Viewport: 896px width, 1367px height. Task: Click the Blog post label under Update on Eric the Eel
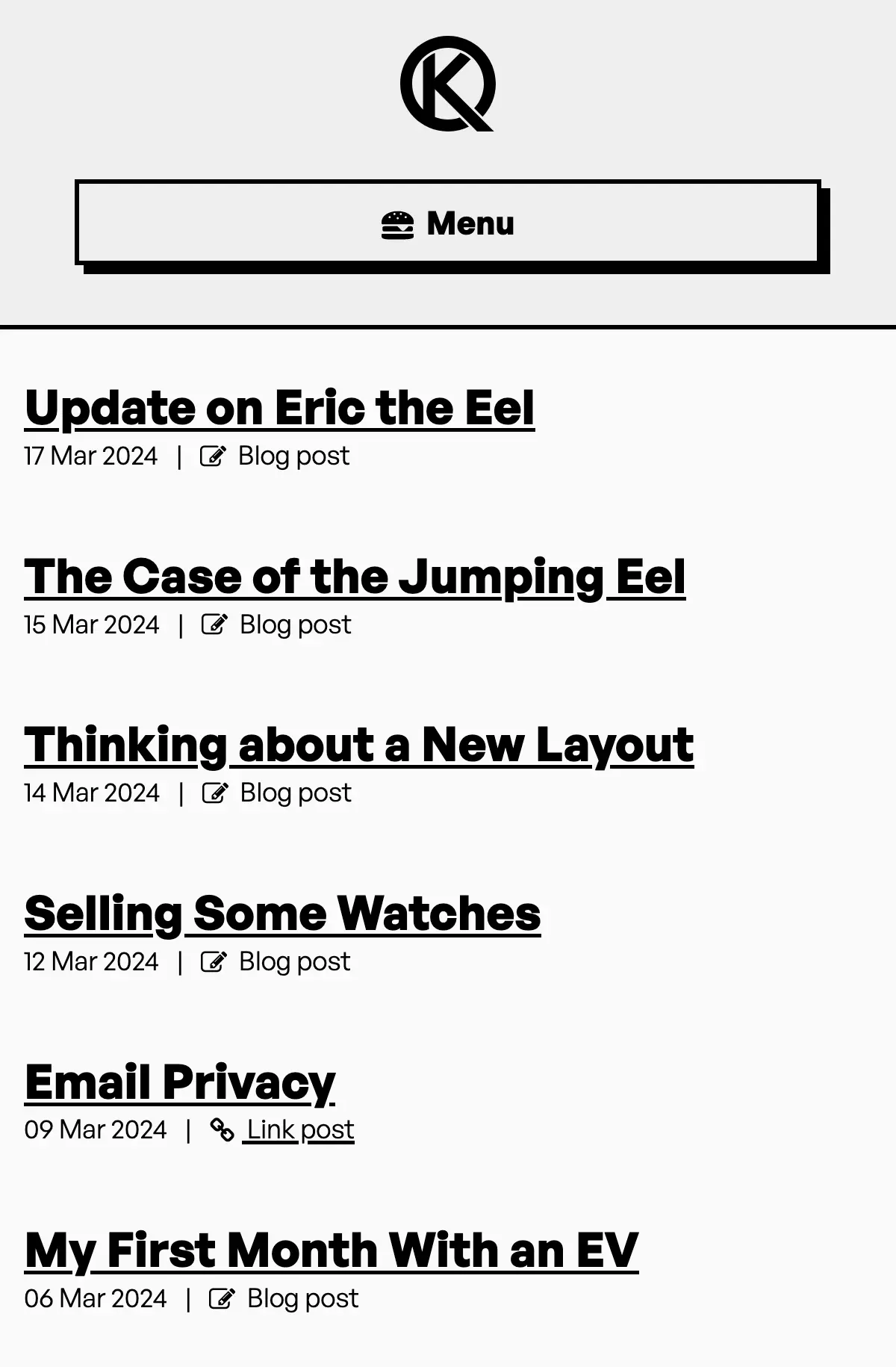point(293,455)
